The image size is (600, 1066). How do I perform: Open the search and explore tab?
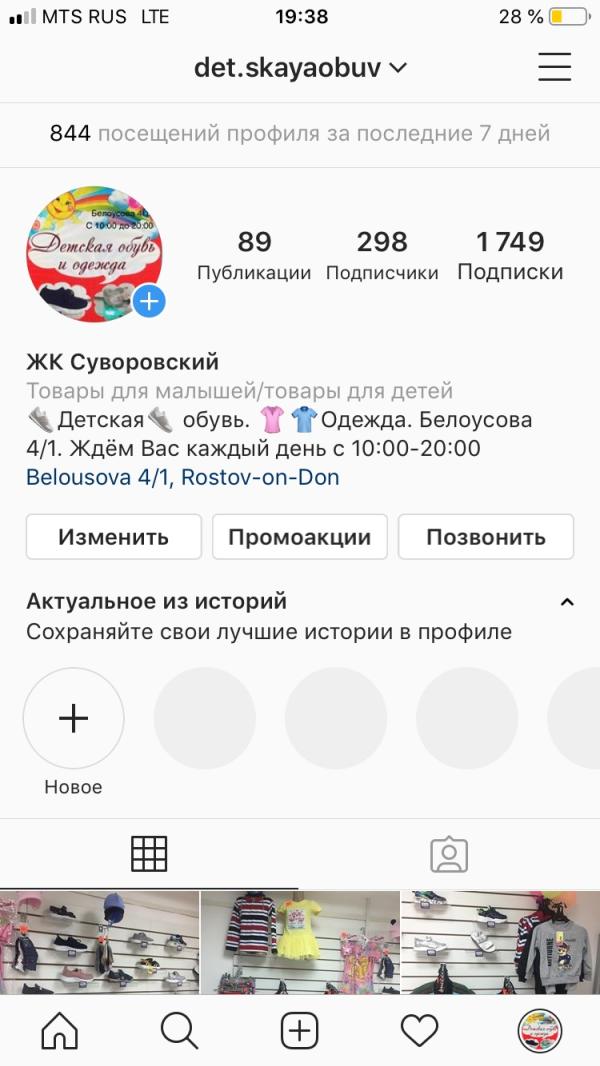(x=179, y=1030)
